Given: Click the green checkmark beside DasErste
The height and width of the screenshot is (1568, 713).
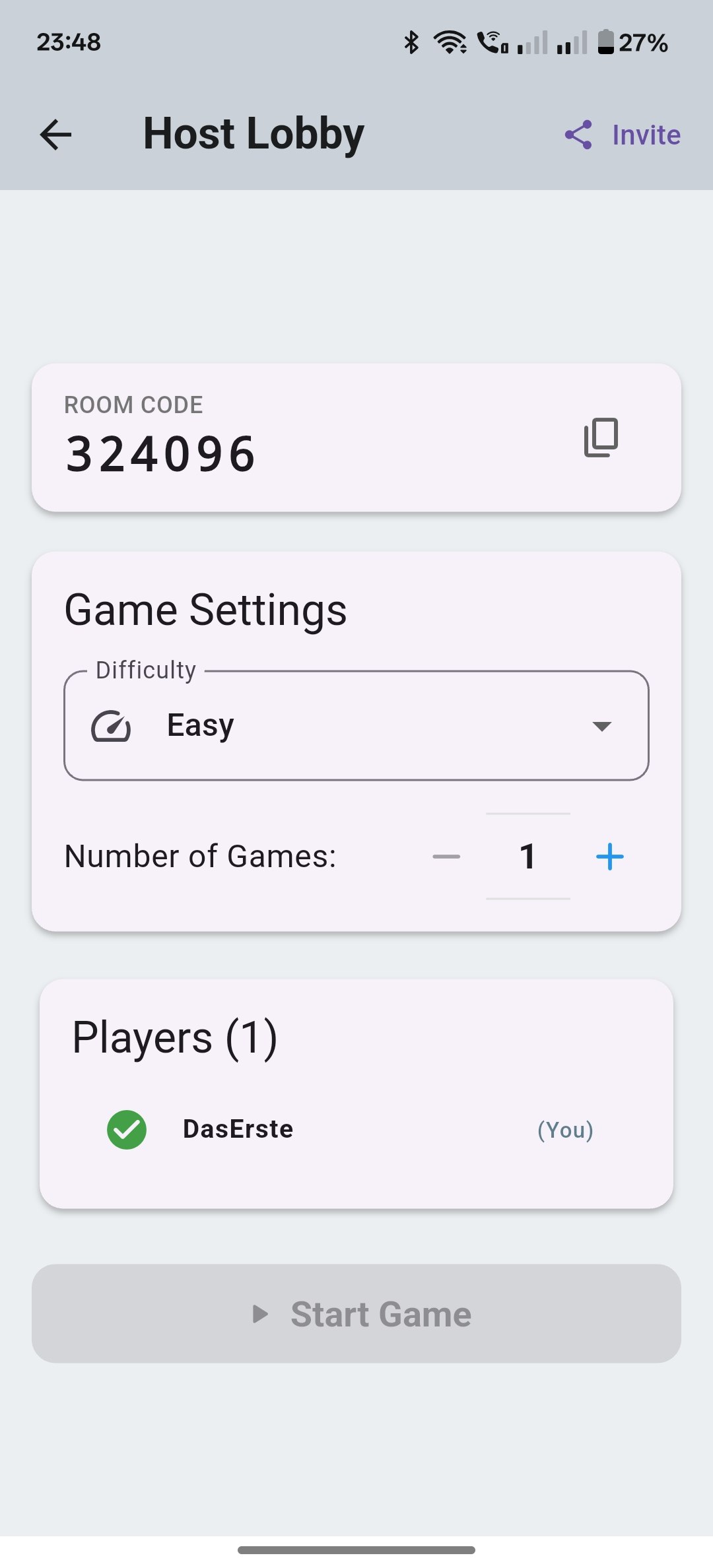Looking at the screenshot, I should 127,1129.
